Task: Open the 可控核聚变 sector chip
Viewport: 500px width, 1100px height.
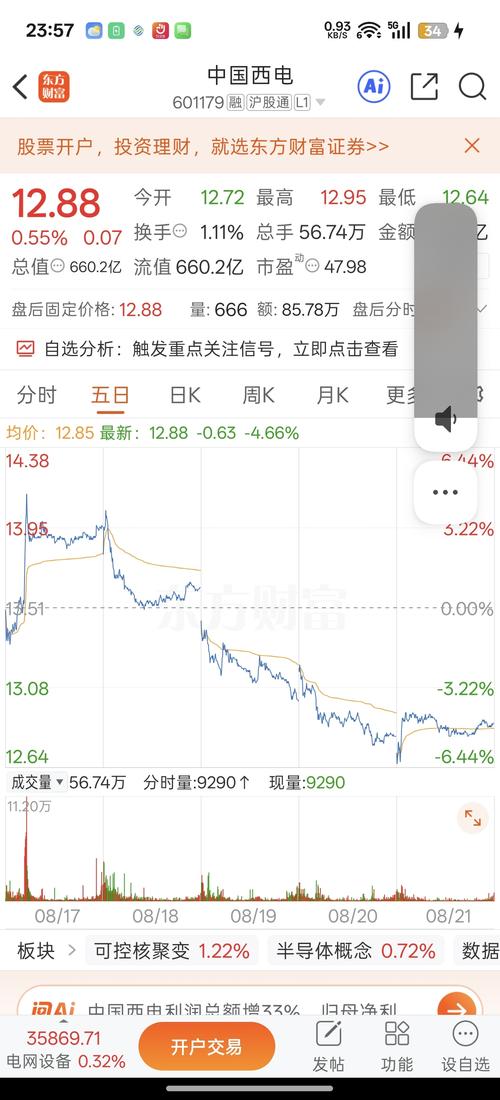Action: (172, 951)
